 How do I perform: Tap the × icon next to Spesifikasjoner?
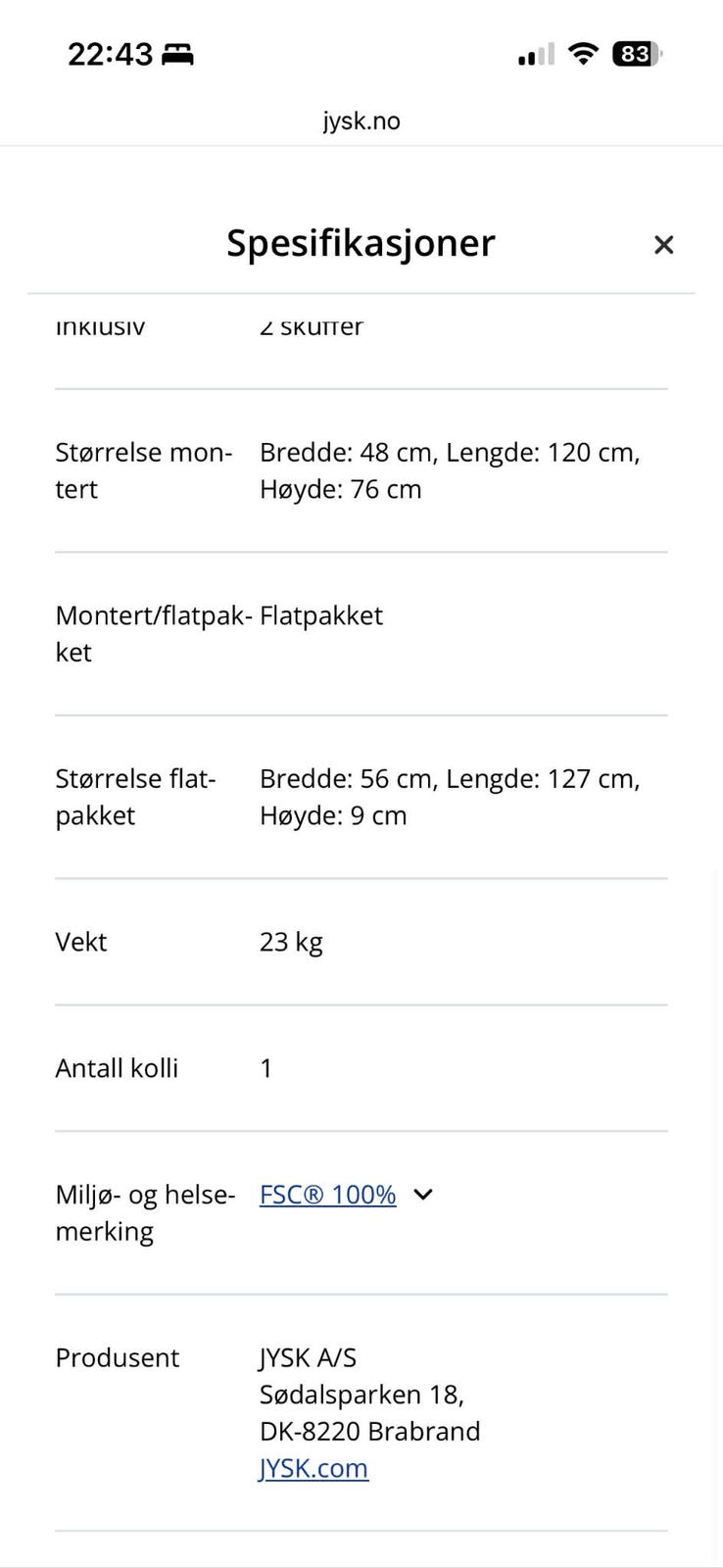tap(664, 244)
